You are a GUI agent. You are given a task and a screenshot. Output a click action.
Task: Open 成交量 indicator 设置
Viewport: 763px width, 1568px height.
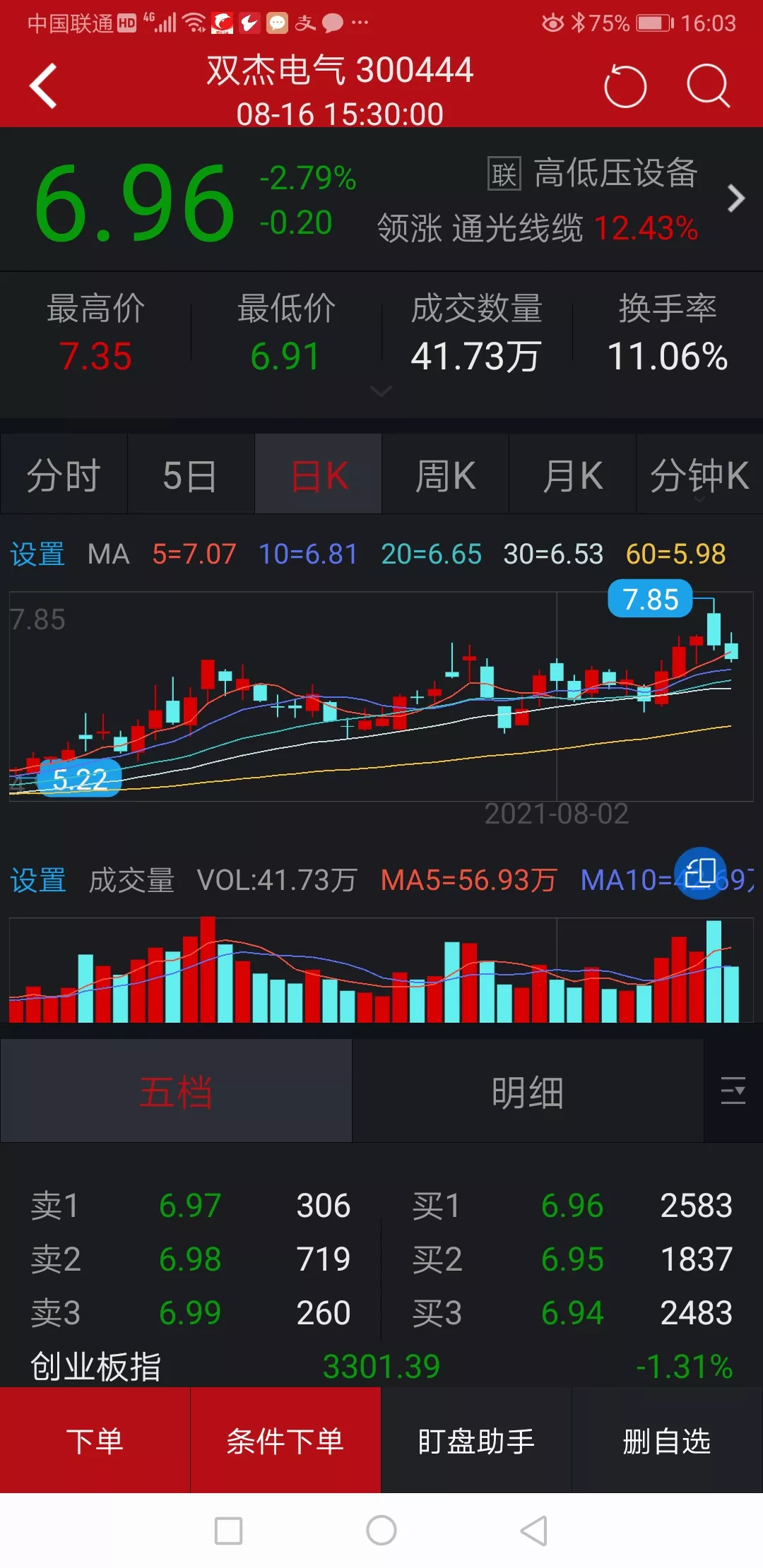coord(37,881)
